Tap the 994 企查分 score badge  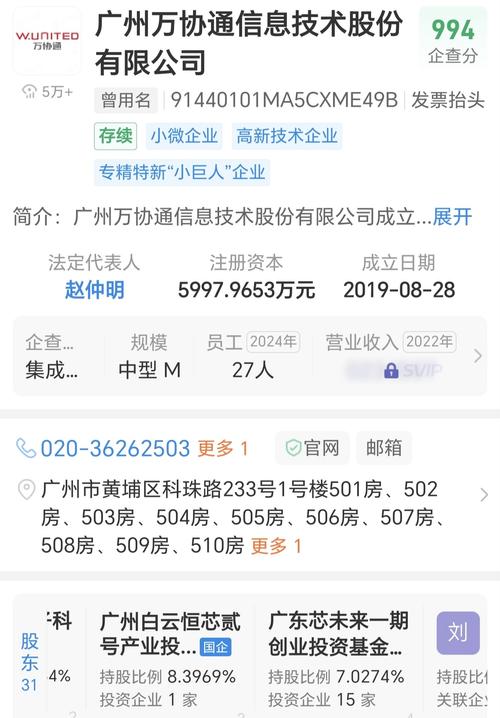453,39
